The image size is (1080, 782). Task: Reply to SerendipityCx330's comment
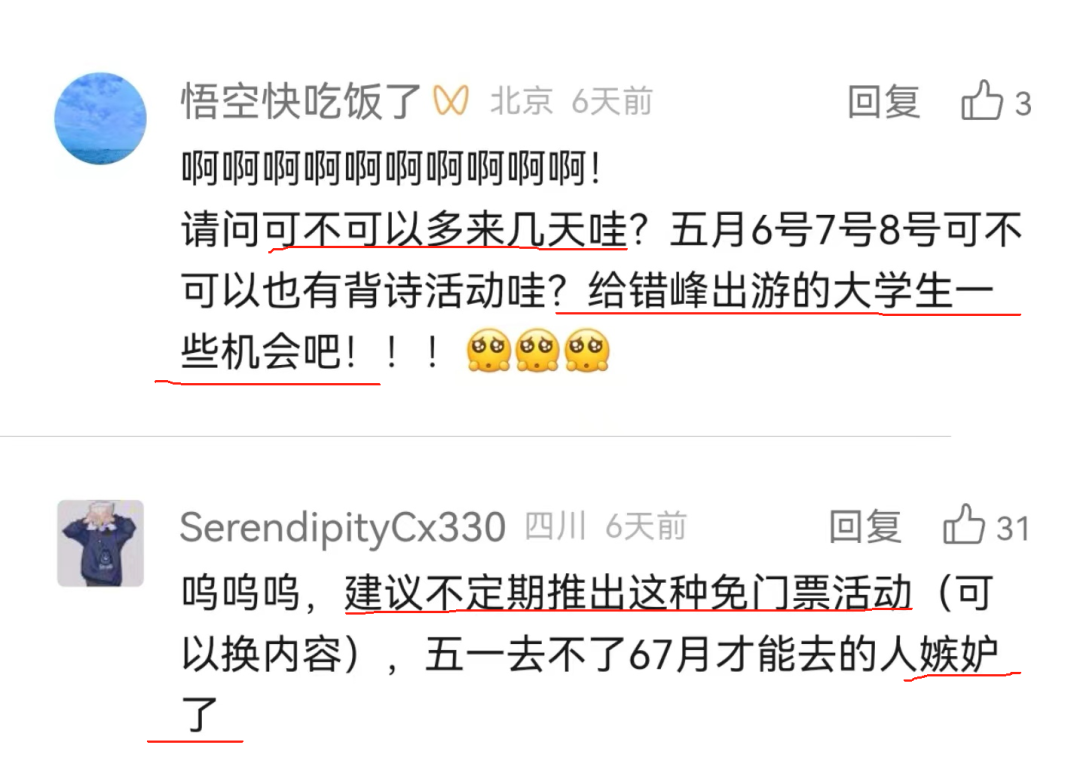pos(865,526)
